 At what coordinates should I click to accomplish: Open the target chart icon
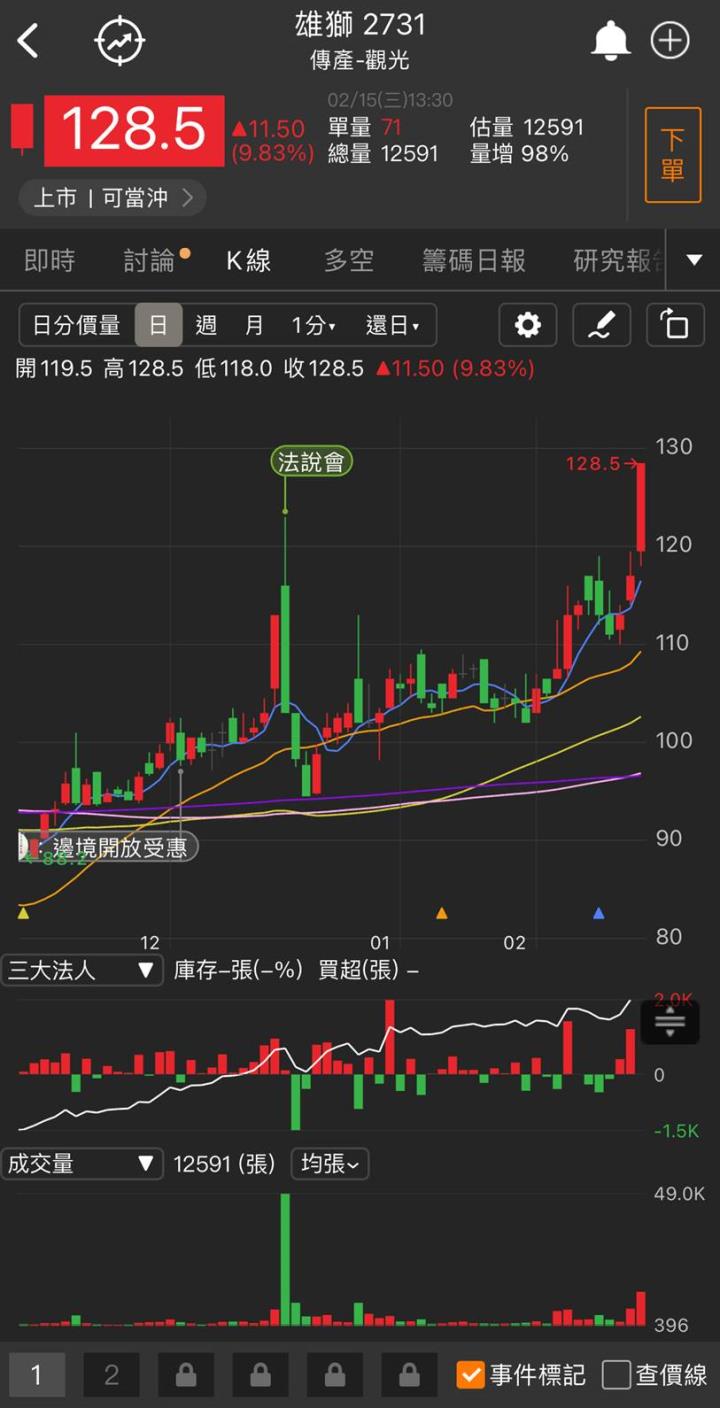pos(120,41)
